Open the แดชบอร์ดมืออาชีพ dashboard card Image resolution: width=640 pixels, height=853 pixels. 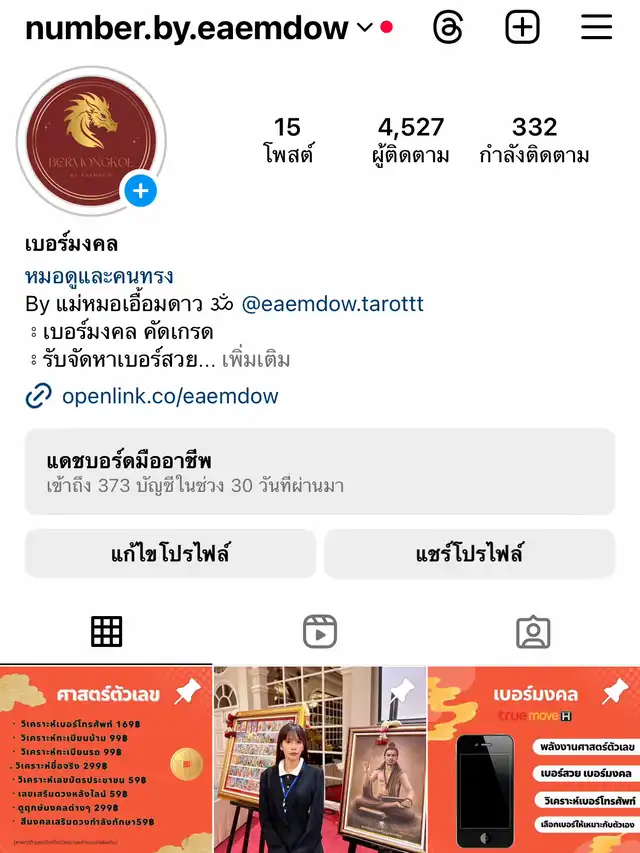(320, 471)
